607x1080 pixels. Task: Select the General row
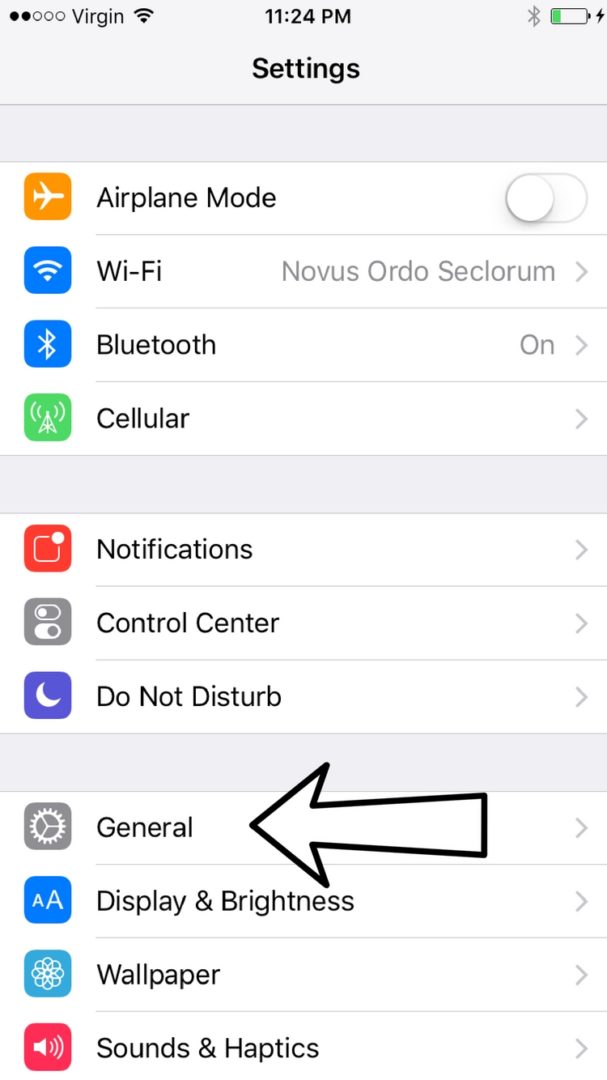[x=303, y=828]
